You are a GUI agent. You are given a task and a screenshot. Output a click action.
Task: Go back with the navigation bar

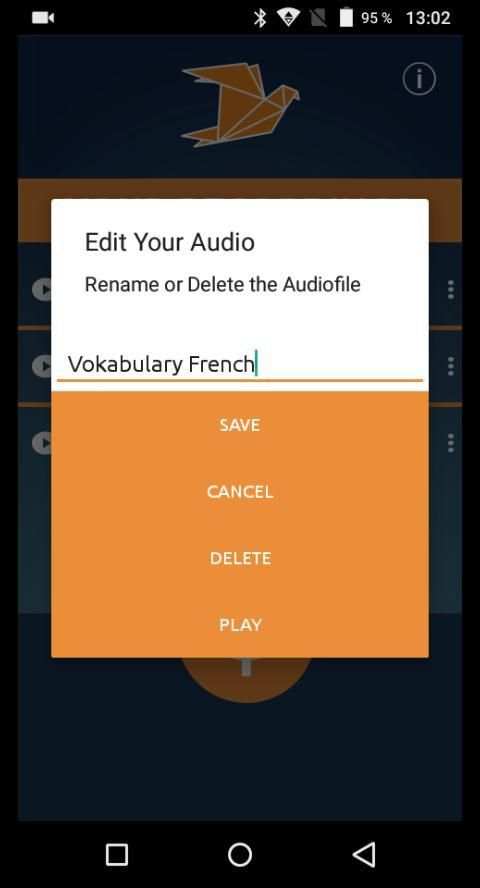[363, 854]
